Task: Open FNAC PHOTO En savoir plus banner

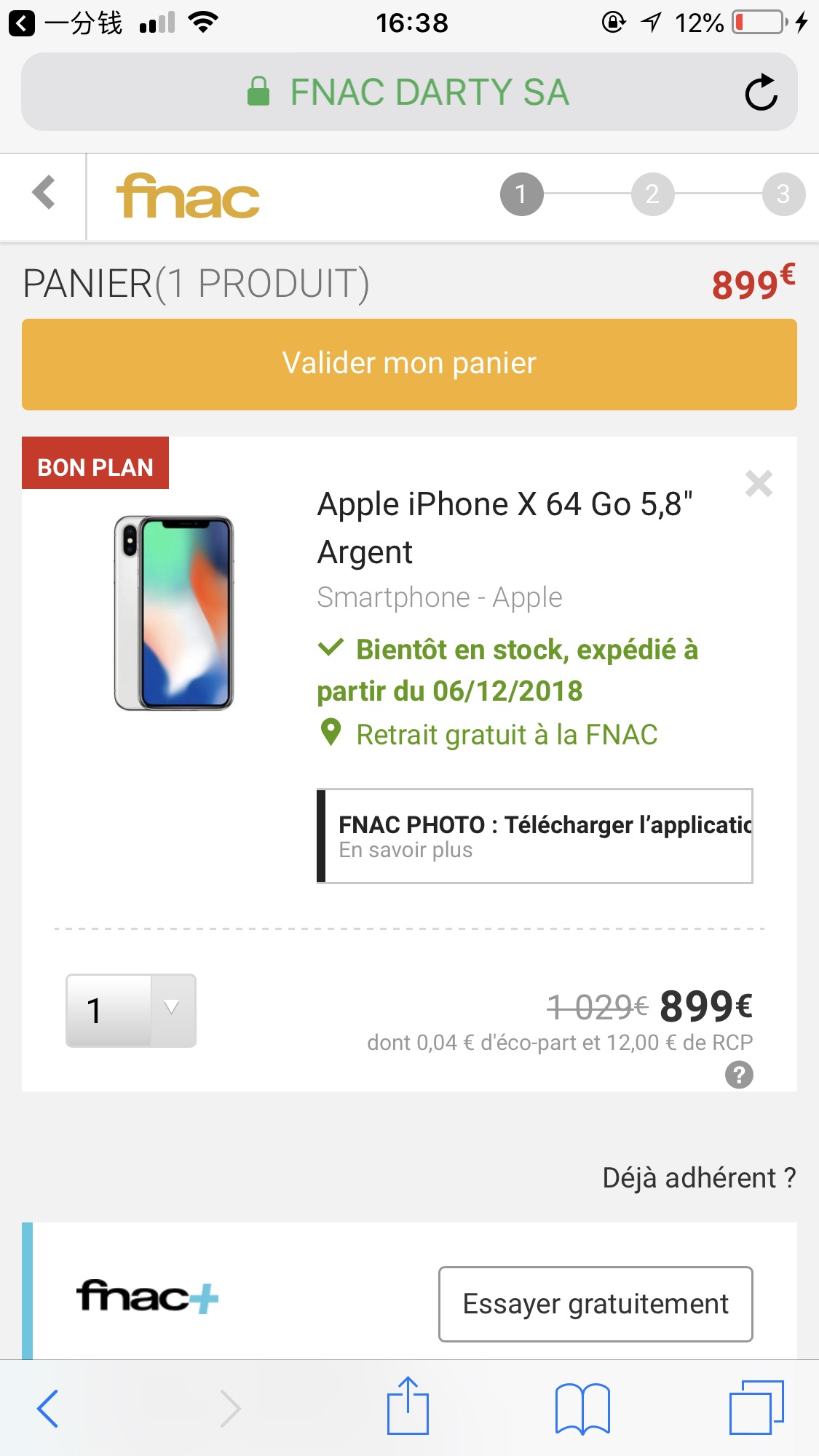Action: [535, 836]
